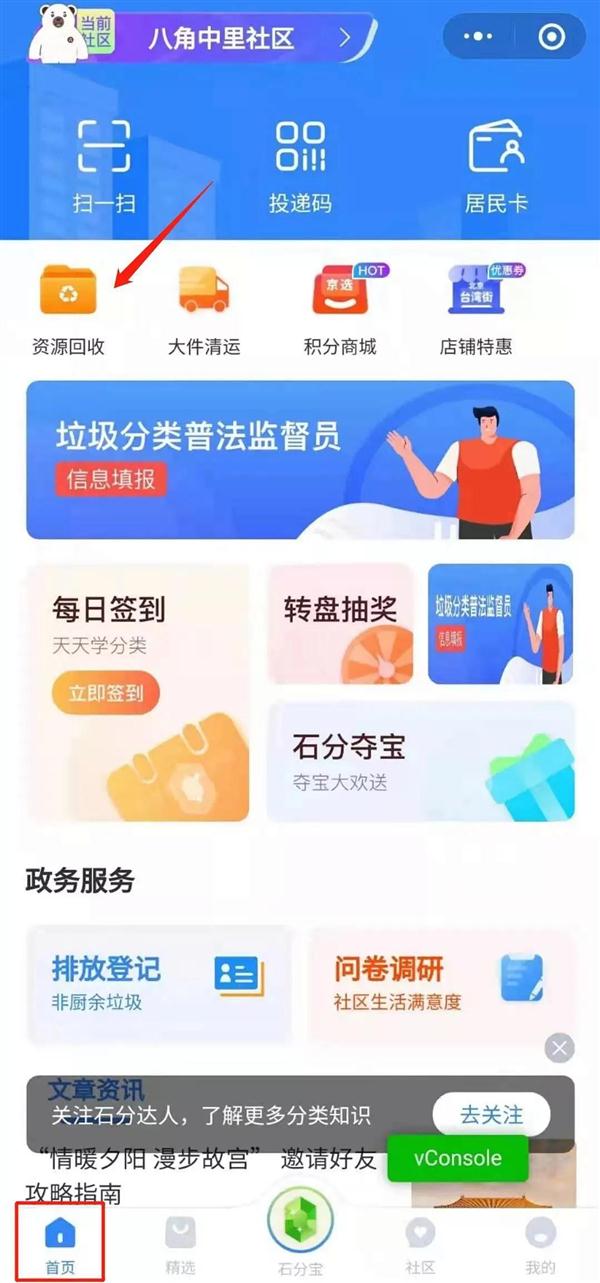The width and height of the screenshot is (600, 1283).
Task: Open 店铺特惠 store deals
Action: pos(476,309)
